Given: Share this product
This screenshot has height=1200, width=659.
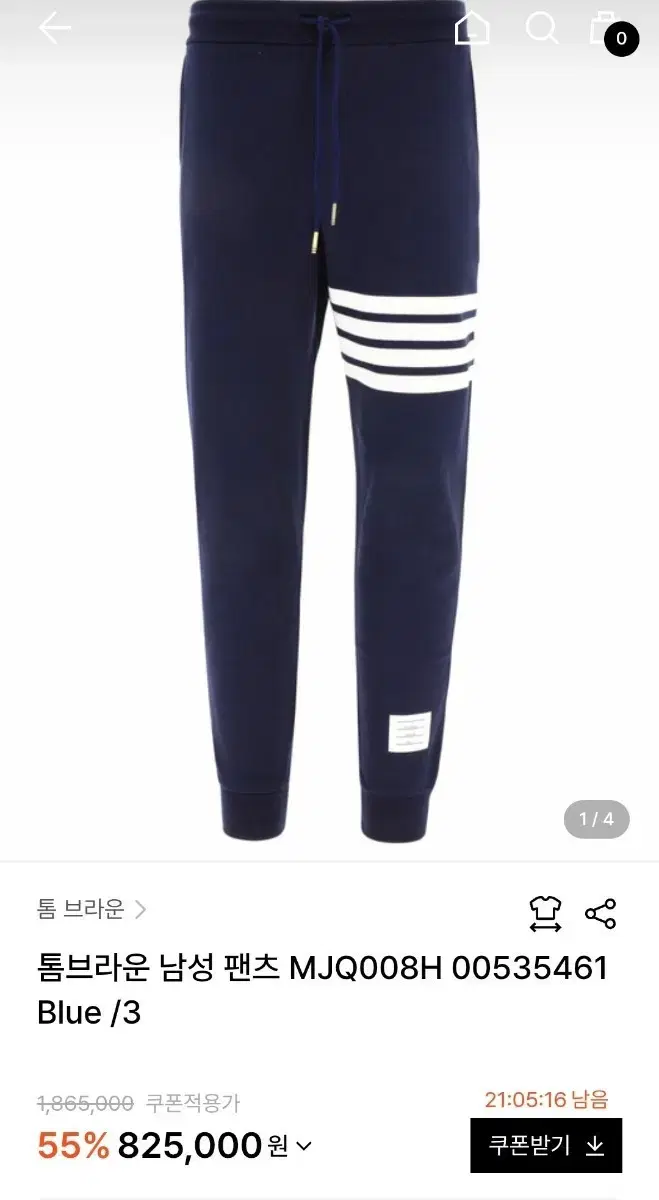Looking at the screenshot, I should [601, 914].
